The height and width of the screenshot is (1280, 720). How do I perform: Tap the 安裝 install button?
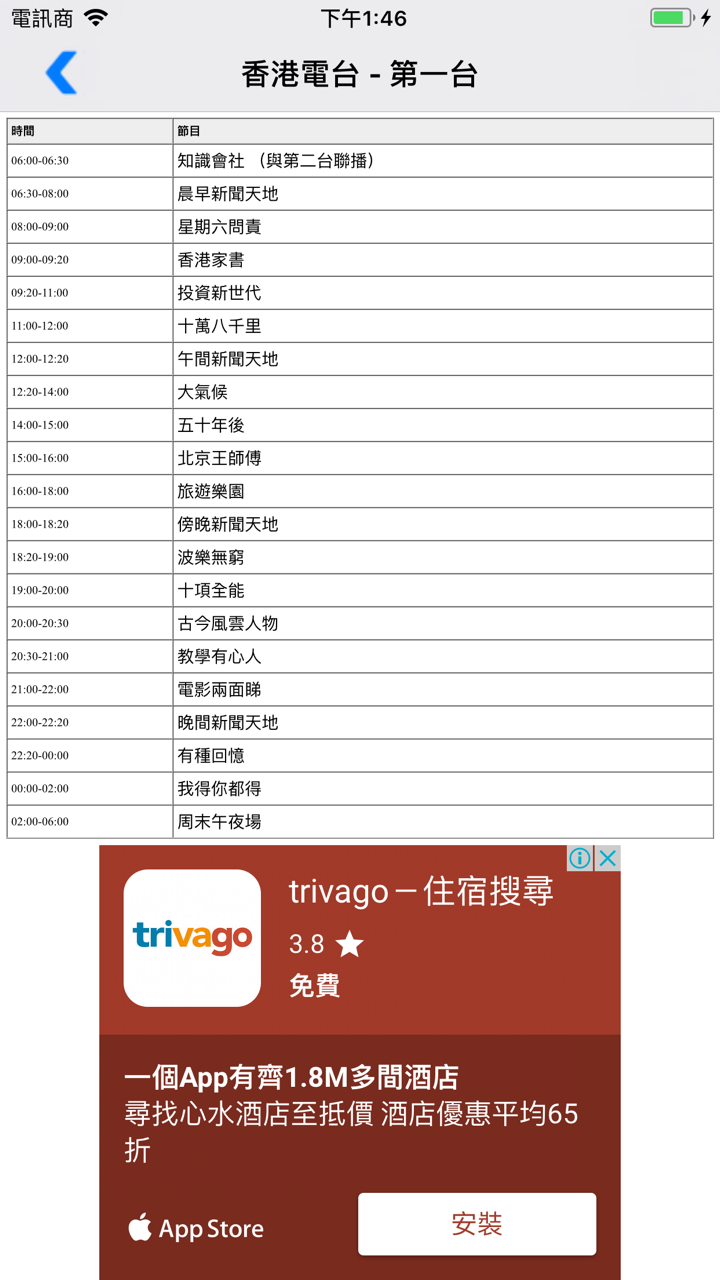(477, 1223)
